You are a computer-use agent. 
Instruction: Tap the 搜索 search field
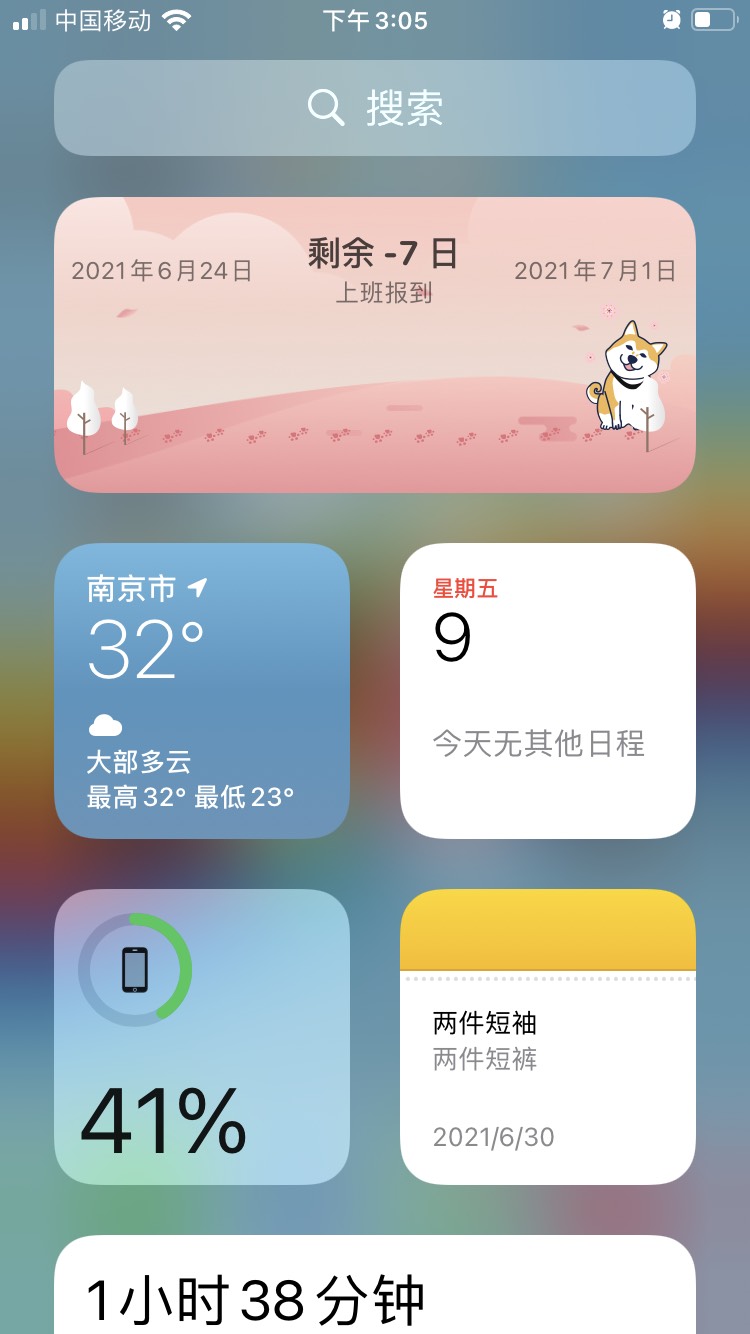pyautogui.click(x=375, y=108)
